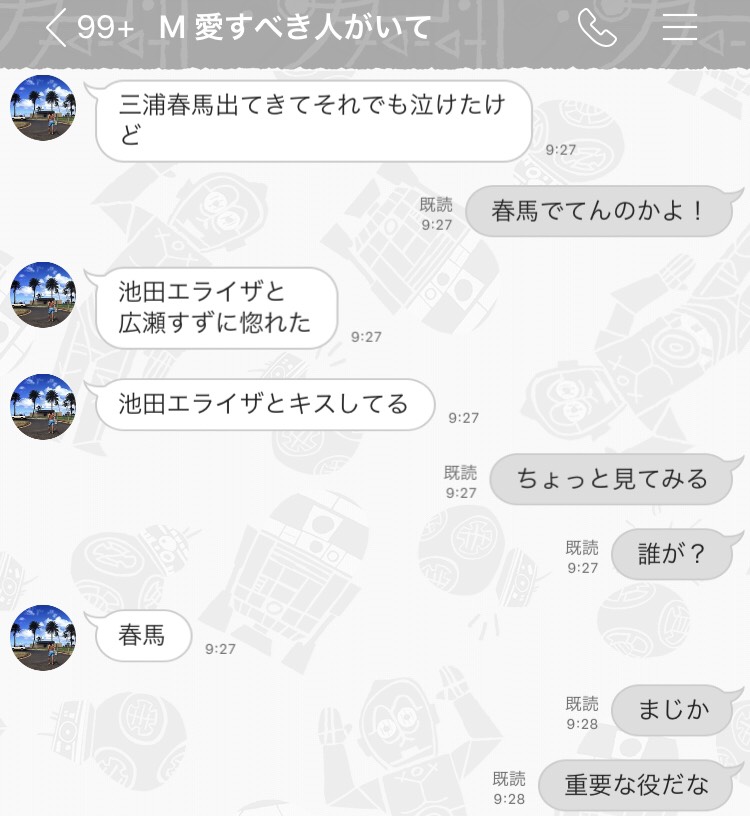Start a voice call in this chat

tap(597, 28)
